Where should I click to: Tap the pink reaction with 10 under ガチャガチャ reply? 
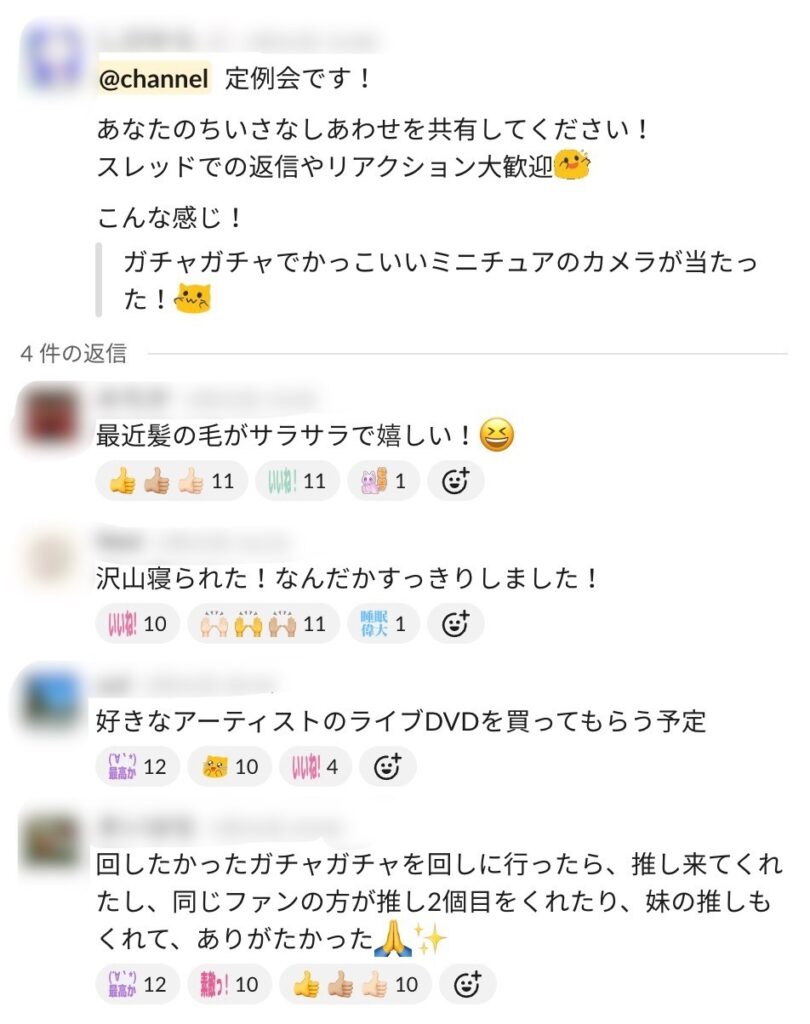coord(228,984)
